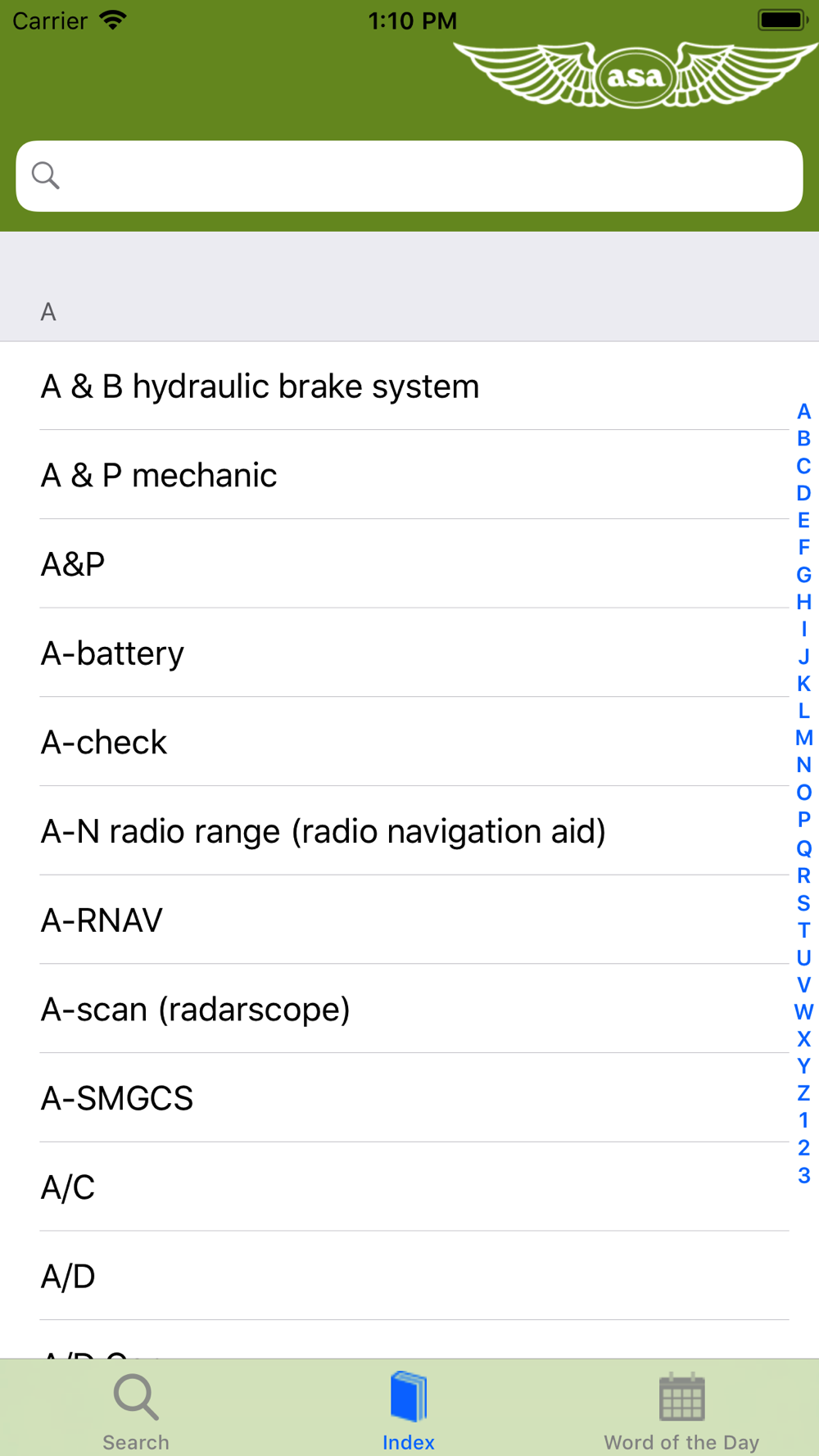Viewport: 819px width, 1456px height.
Task: View the A-check definition
Action: coord(409,742)
